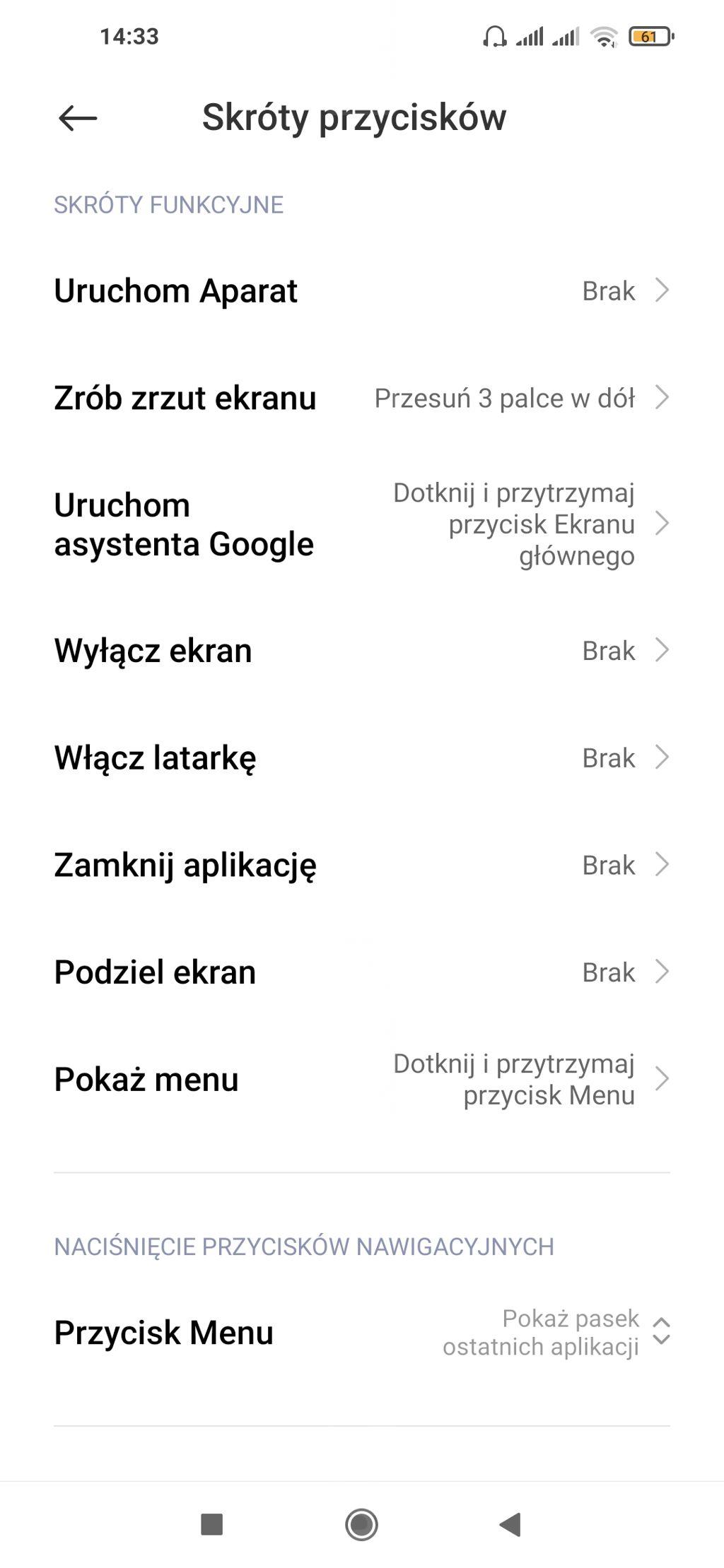Open Włącz latarkę shortcut options
Viewport: 724px width, 1568px height.
pyautogui.click(x=361, y=758)
